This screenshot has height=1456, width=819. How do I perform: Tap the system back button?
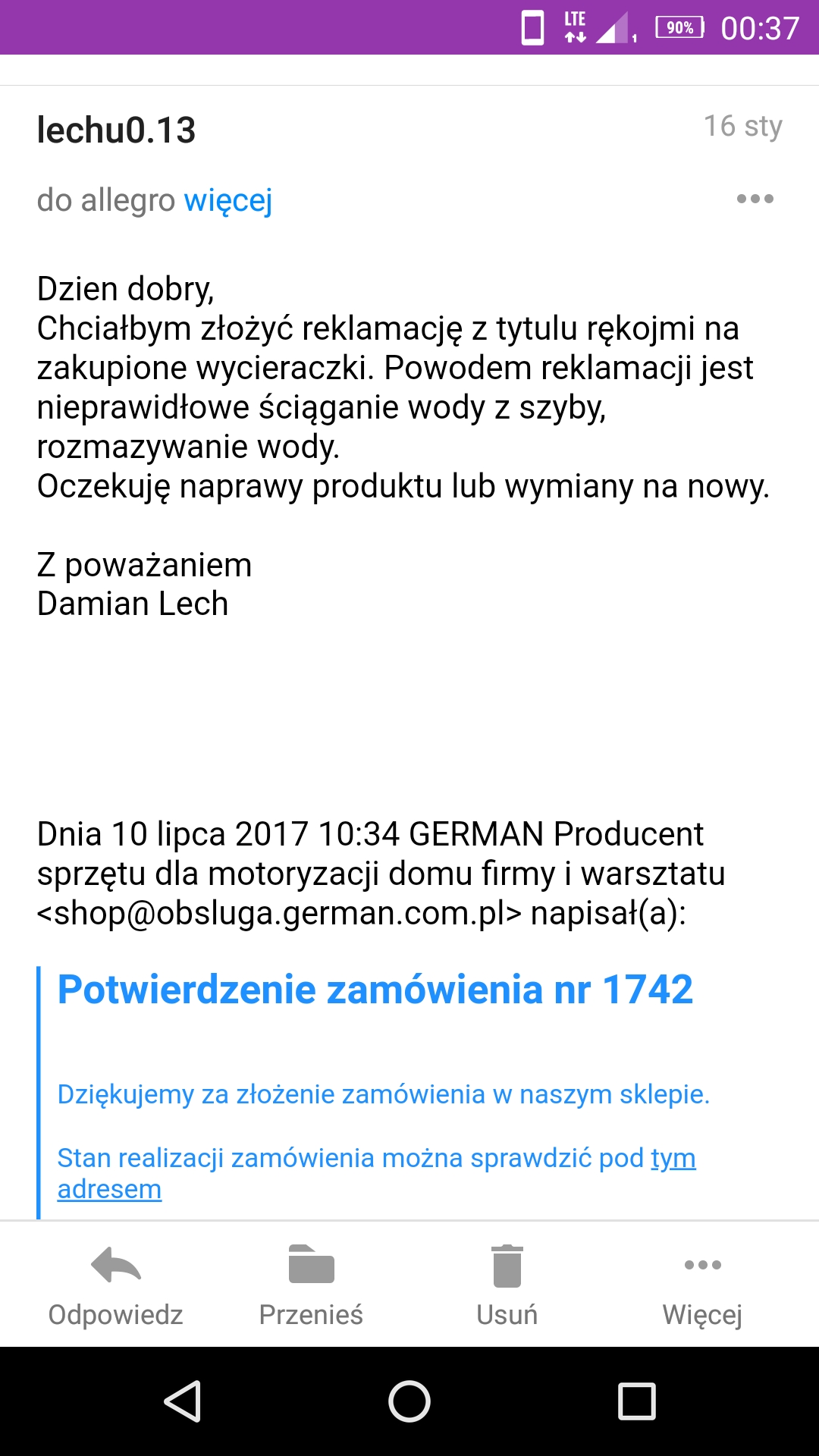183,1401
